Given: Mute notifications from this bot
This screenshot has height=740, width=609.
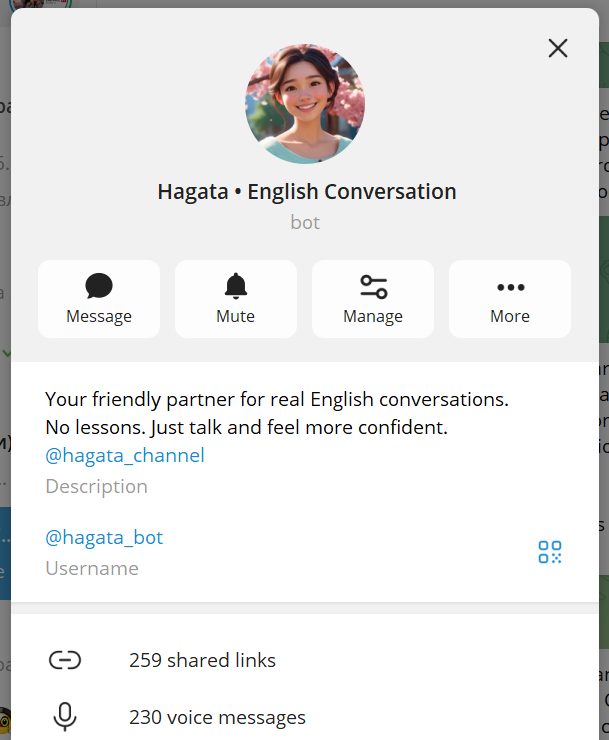Looking at the screenshot, I should tap(236, 299).
